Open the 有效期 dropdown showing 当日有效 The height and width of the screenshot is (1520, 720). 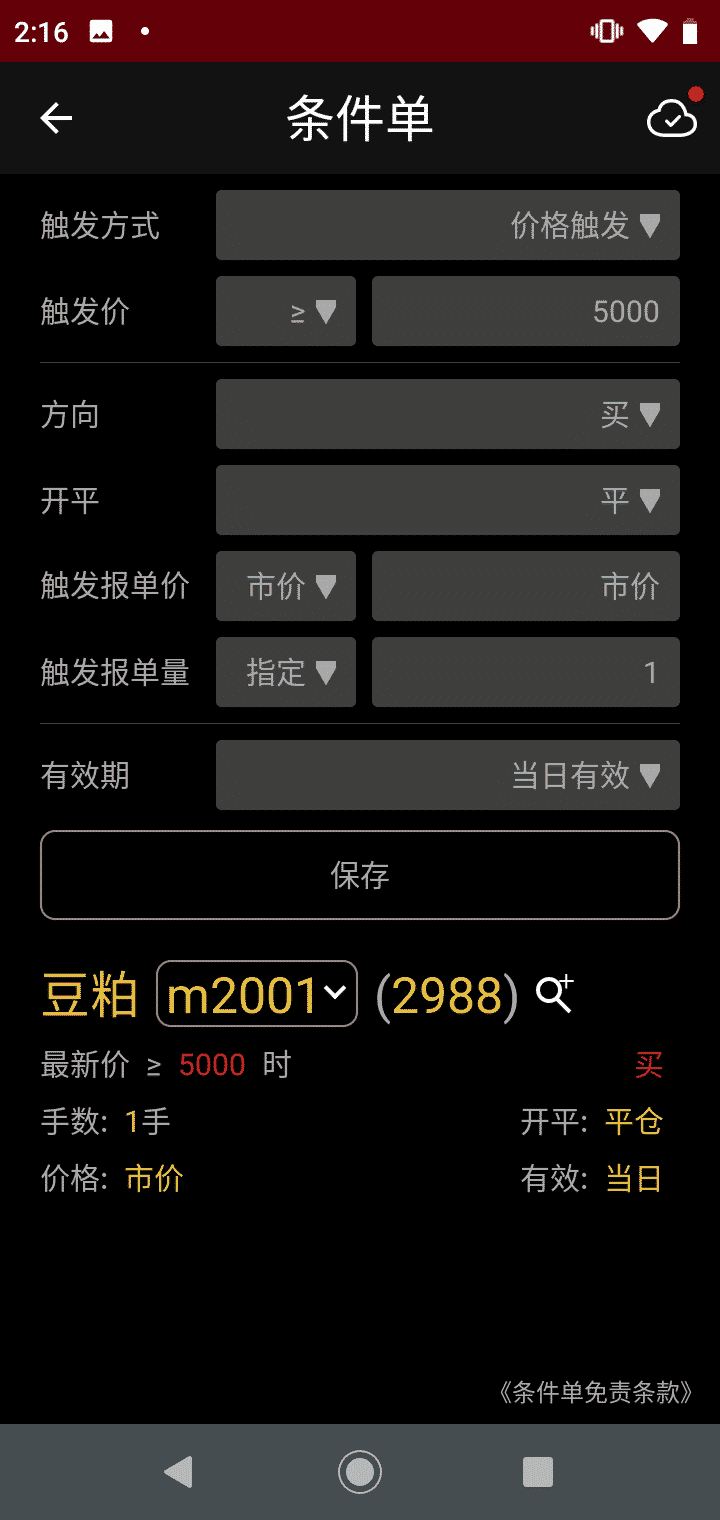pyautogui.click(x=448, y=775)
